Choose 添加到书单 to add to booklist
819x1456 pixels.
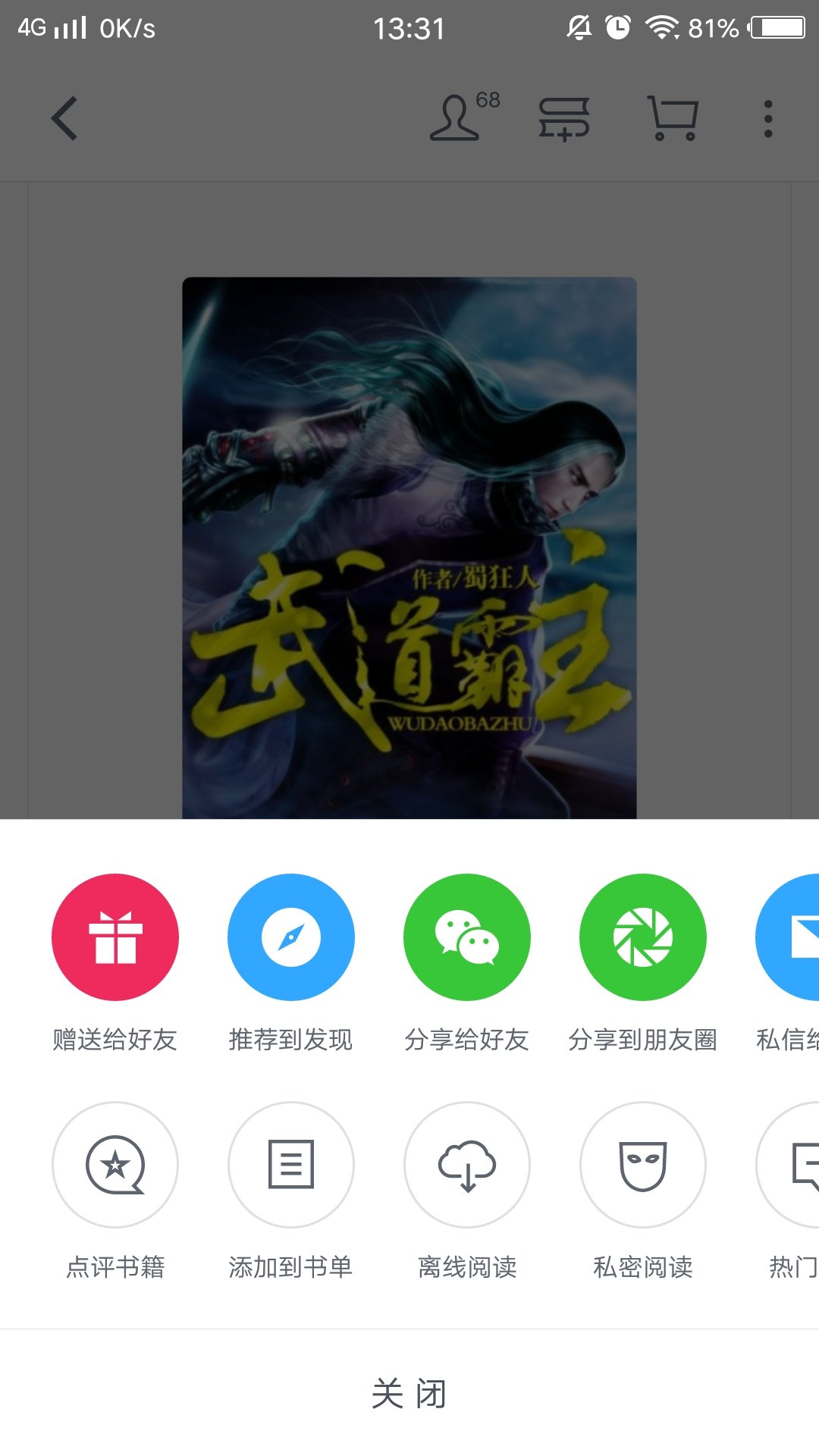[291, 1165]
